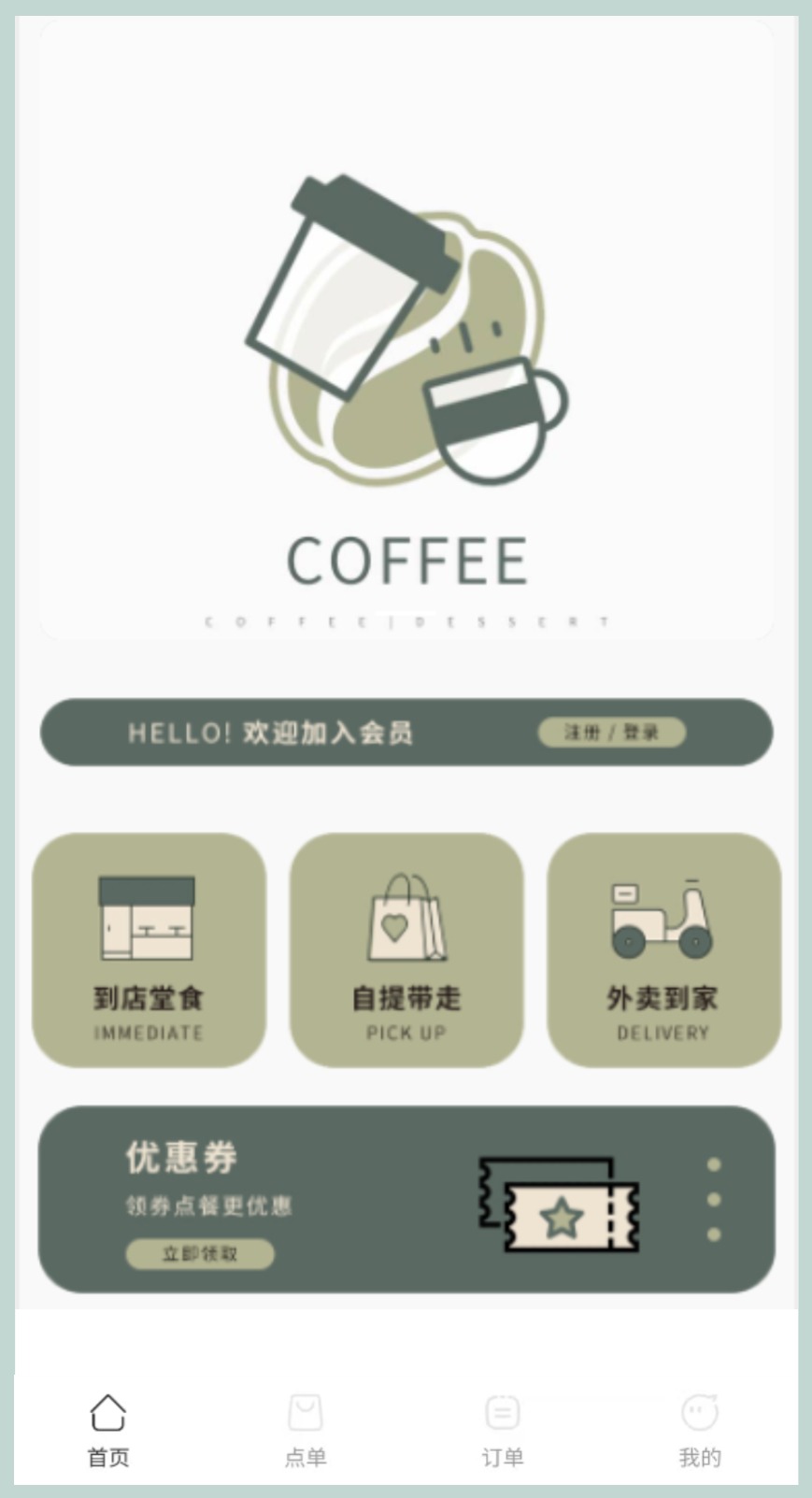Claim coupons with the 立即领取 button
The width and height of the screenshot is (812, 1498).
200,1254
